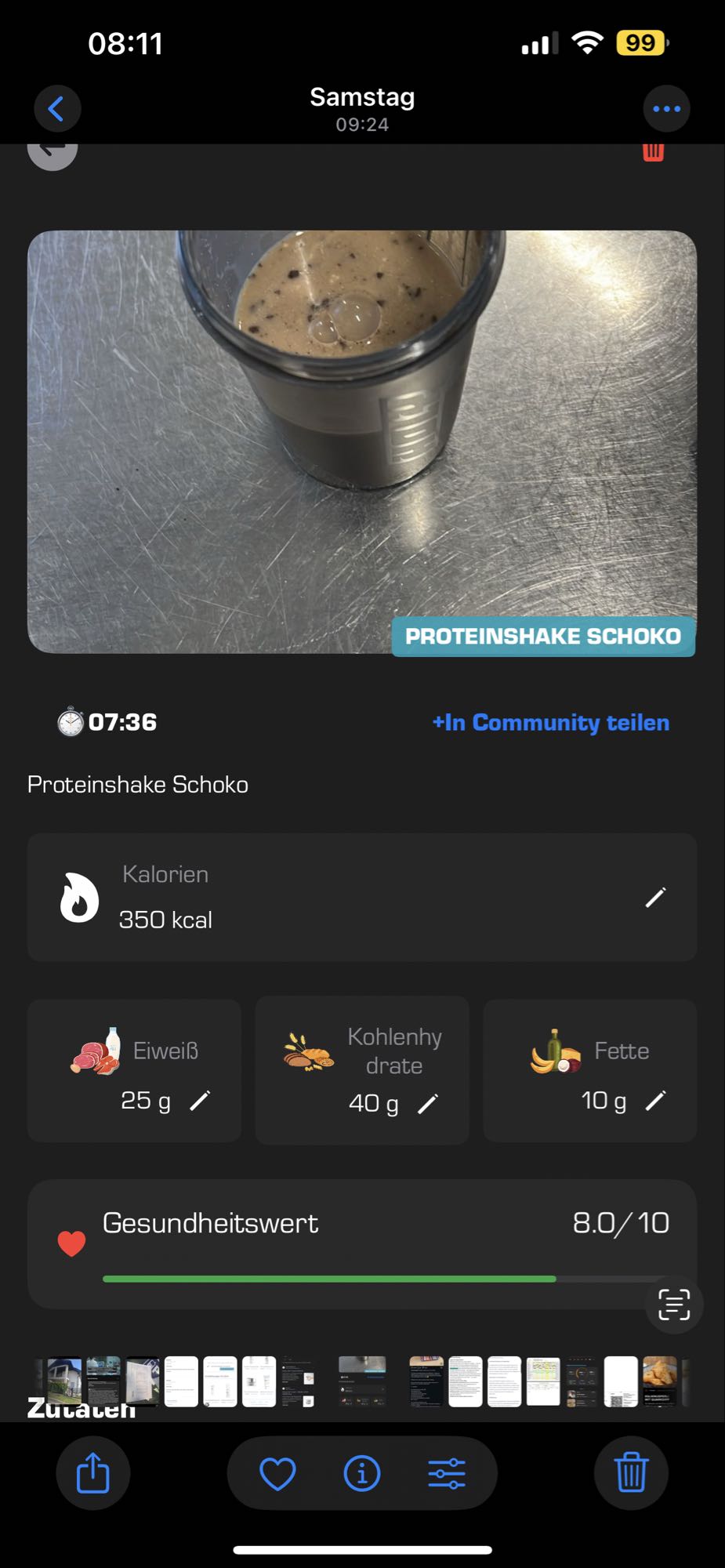The width and height of the screenshot is (725, 1568).
Task: Edit the Eiweiß amount of 25 g
Action: point(201,1101)
